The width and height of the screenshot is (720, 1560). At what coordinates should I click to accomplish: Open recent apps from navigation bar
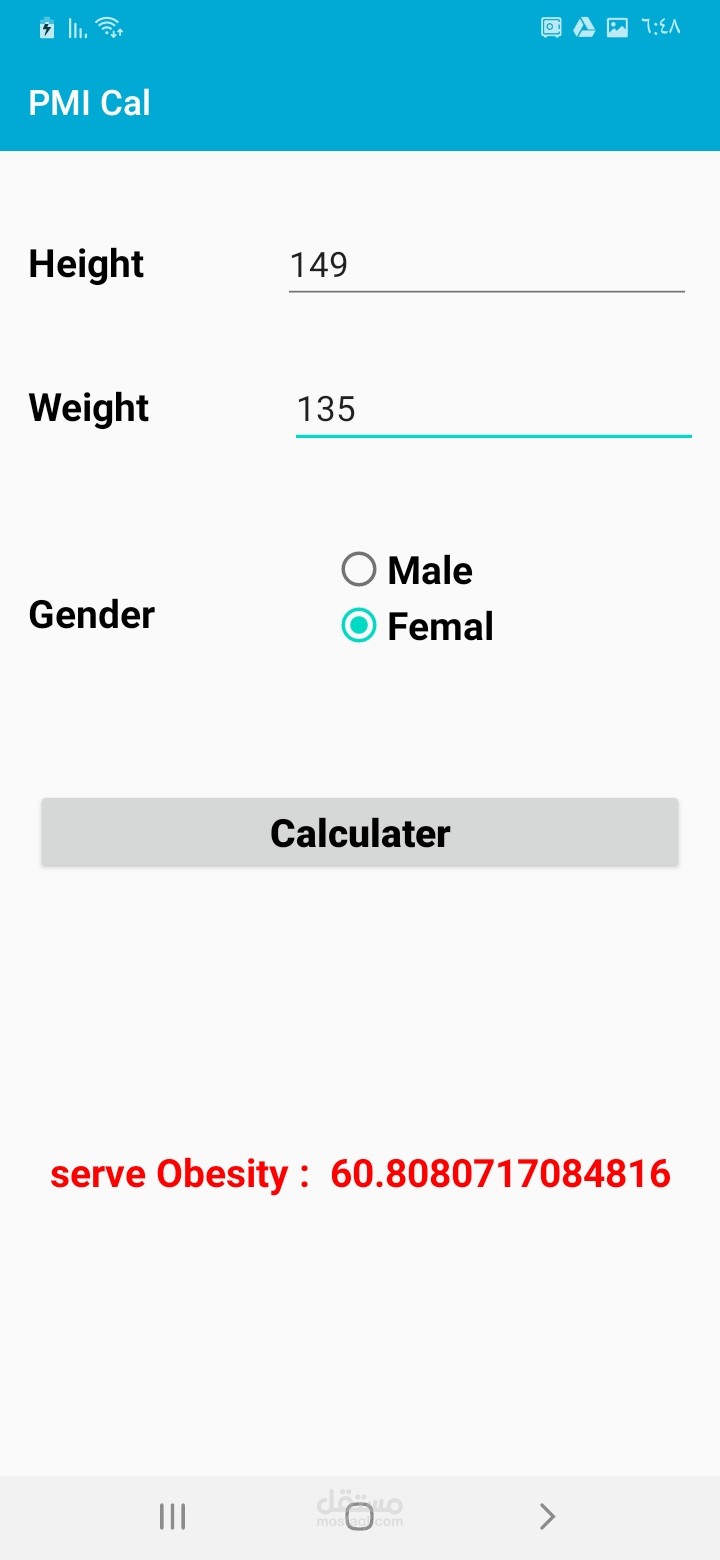point(173,1517)
